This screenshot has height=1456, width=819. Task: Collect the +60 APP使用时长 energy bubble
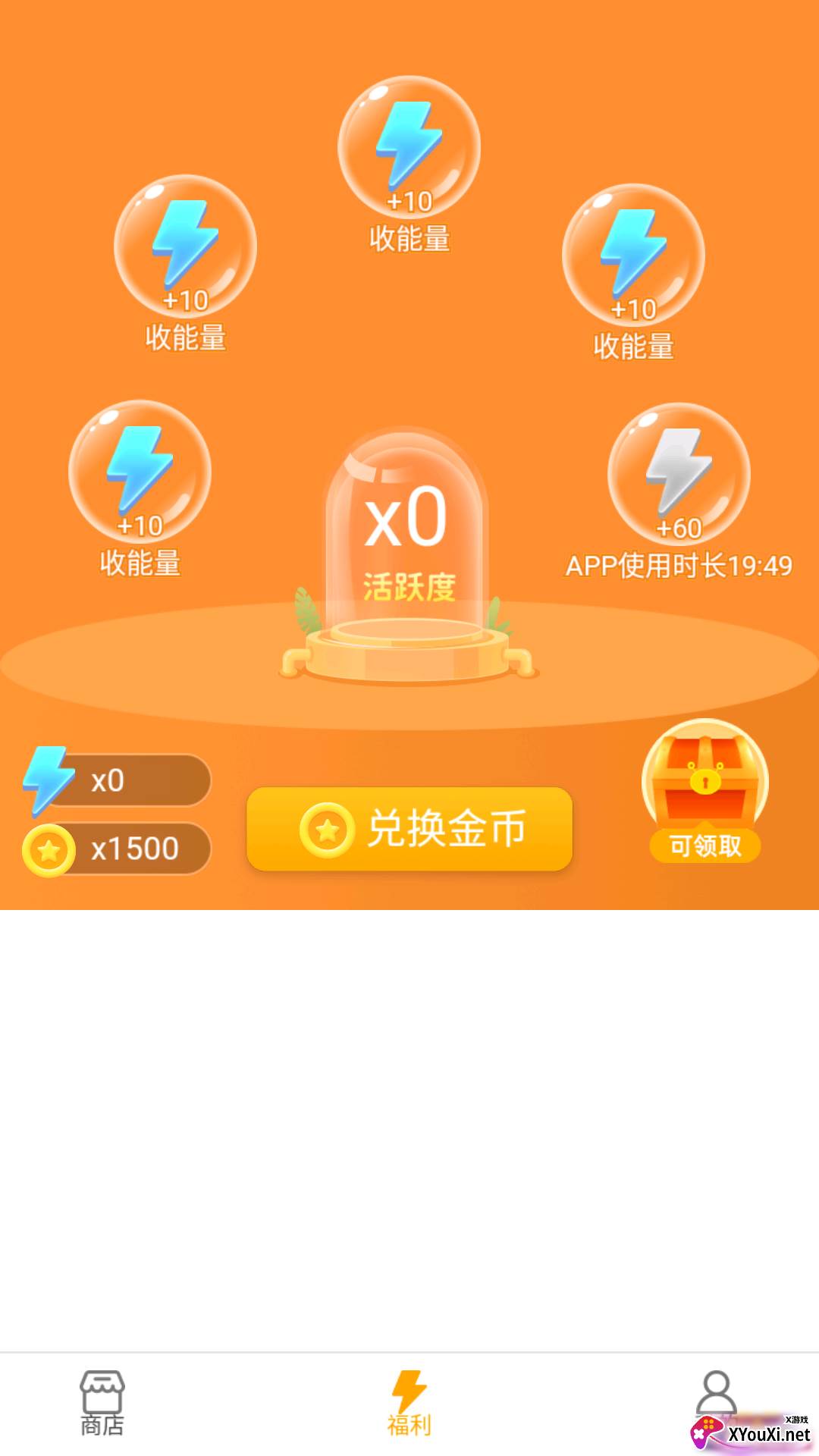[679, 474]
